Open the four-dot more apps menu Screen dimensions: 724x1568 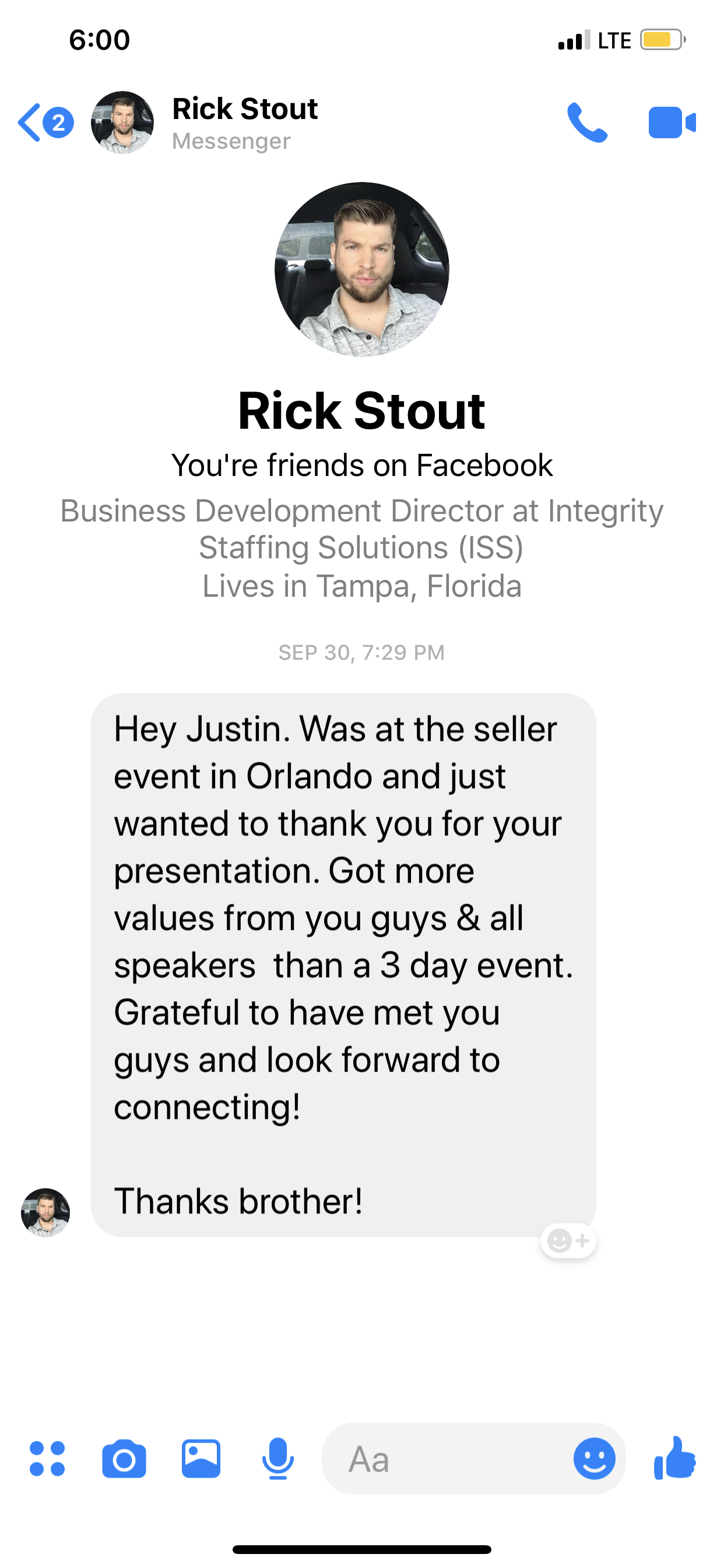click(47, 1459)
